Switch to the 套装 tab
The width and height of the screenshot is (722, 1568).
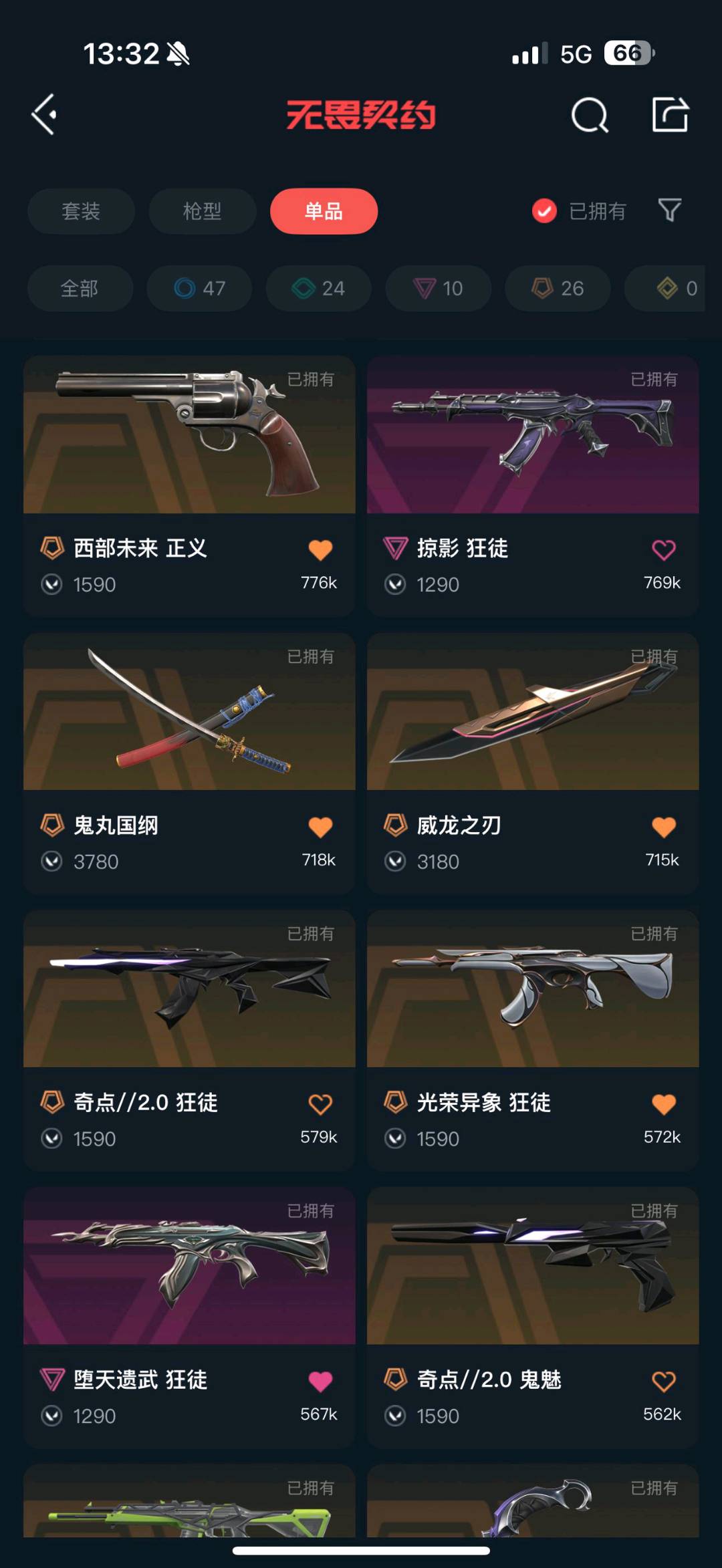pos(81,211)
